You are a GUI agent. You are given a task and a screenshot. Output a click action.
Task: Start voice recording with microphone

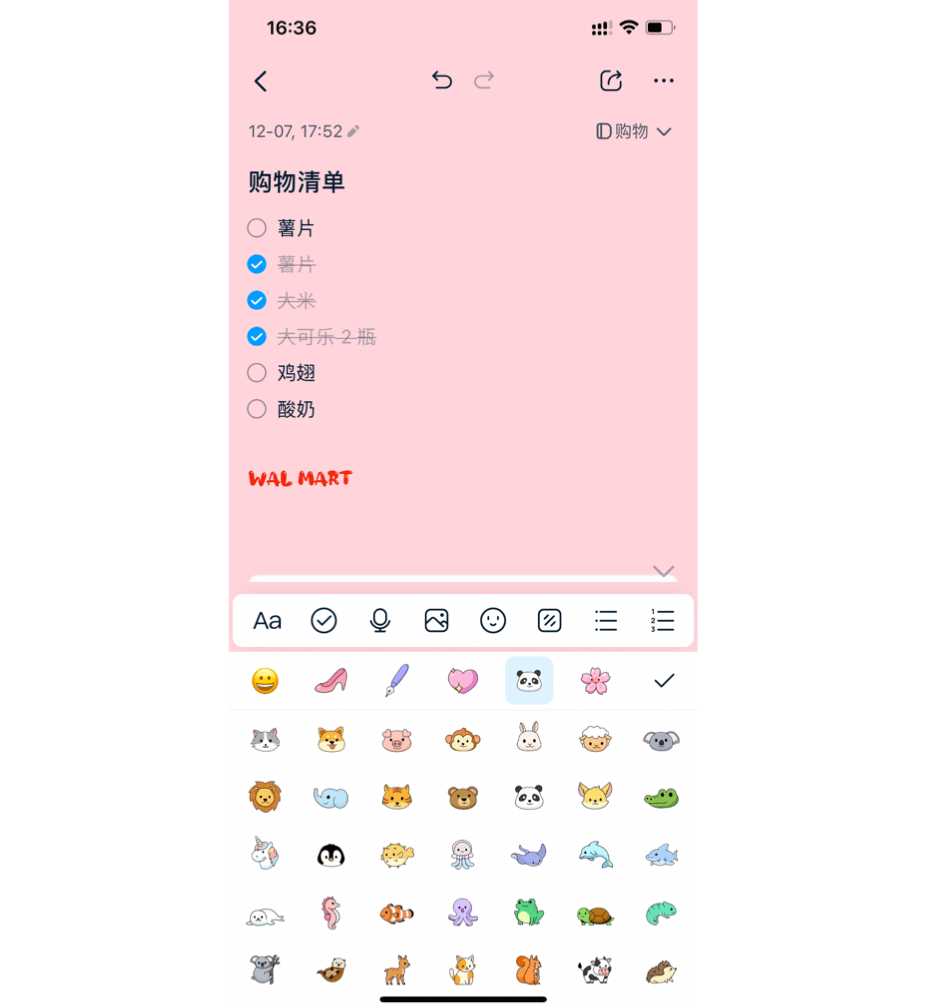(380, 621)
